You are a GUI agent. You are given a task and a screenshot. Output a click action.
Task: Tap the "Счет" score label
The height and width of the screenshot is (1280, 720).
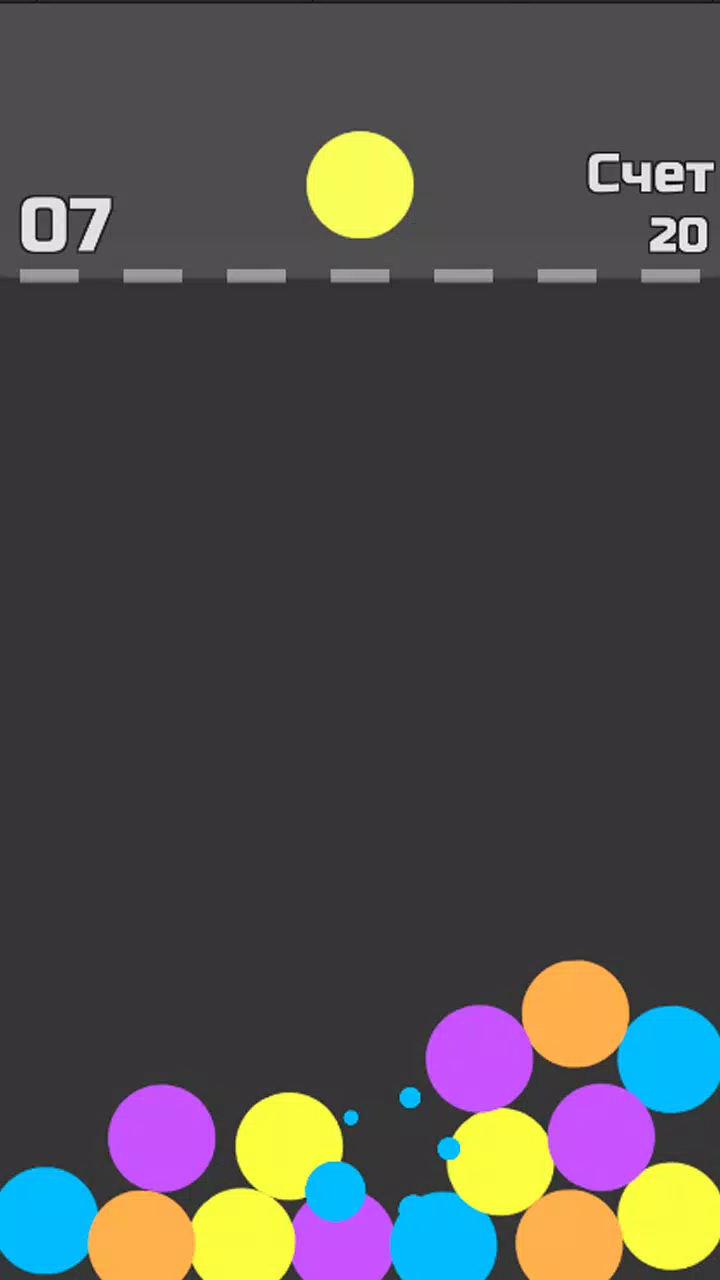pyautogui.click(x=648, y=175)
